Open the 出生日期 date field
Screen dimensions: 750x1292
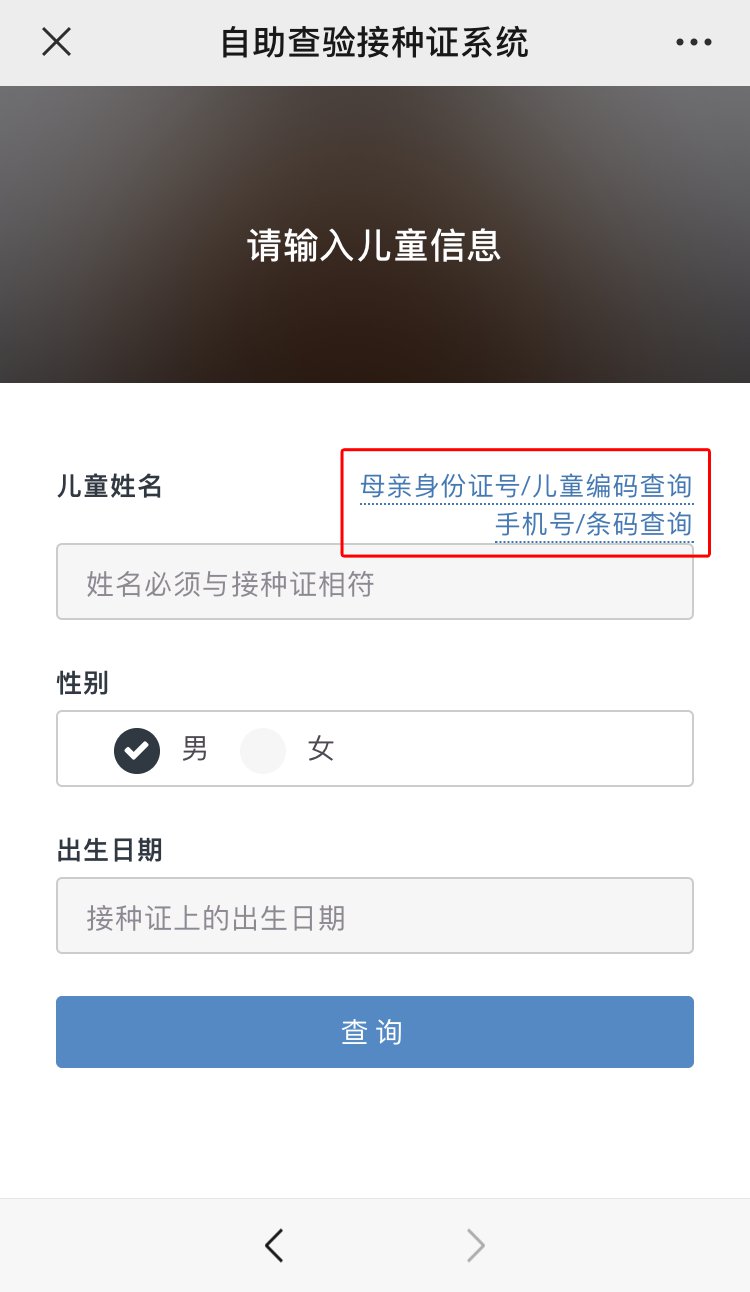click(374, 916)
